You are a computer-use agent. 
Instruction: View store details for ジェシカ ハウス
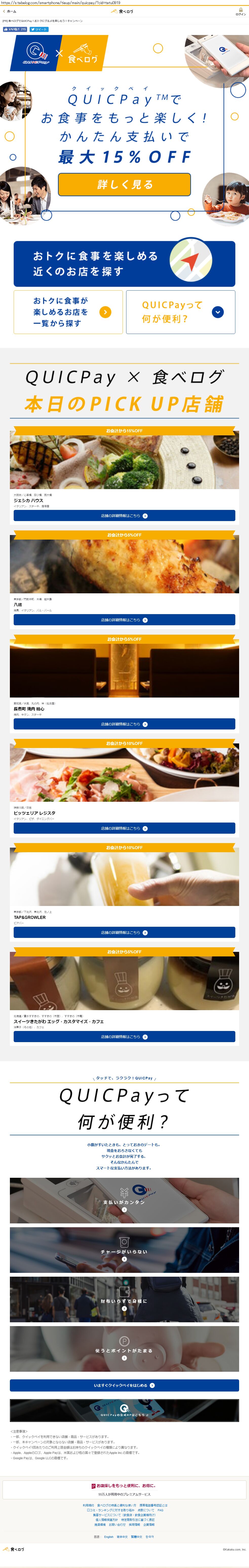coord(124,515)
